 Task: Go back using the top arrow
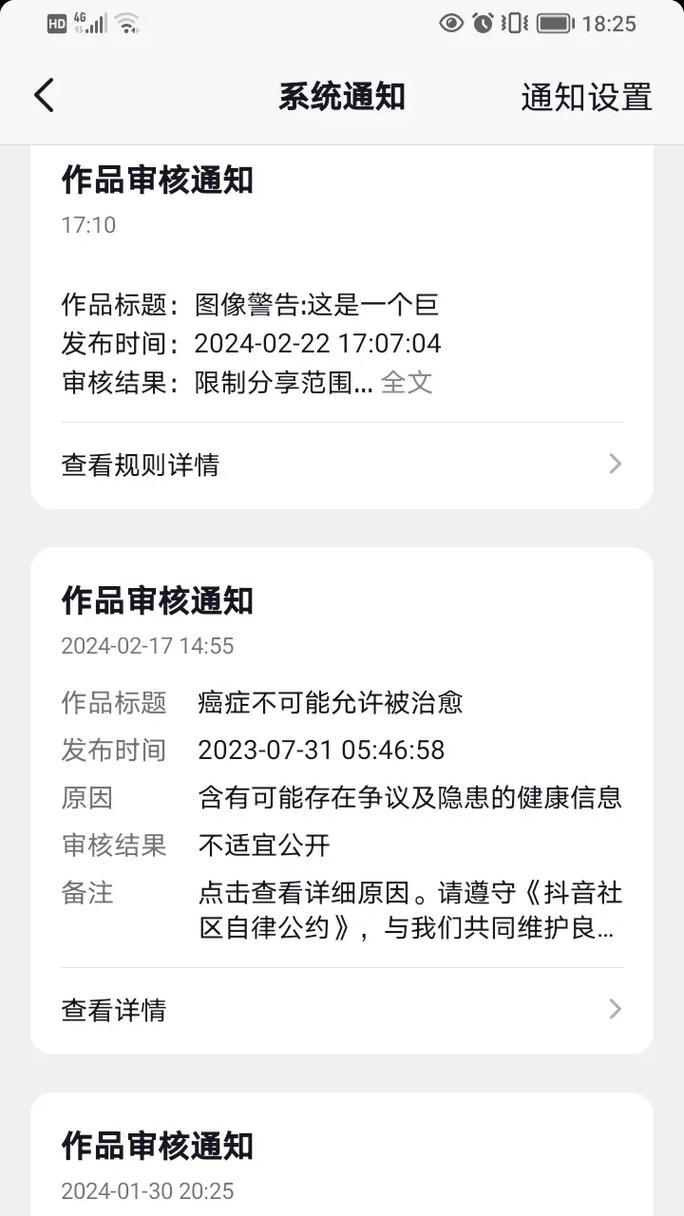pos(44,96)
